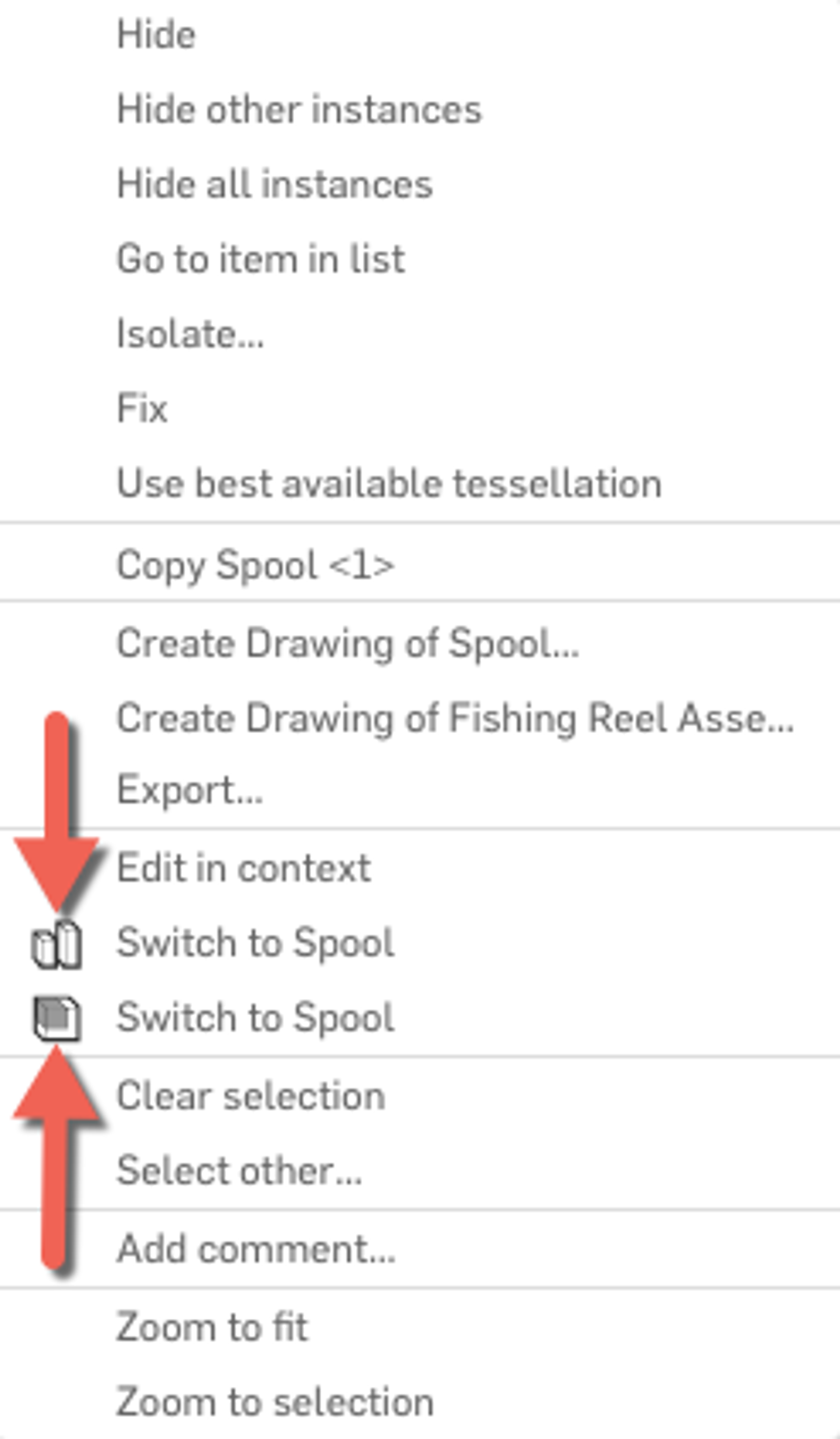Enable Use best available tessellation
The width and height of the screenshot is (840, 1439).
coord(388,483)
